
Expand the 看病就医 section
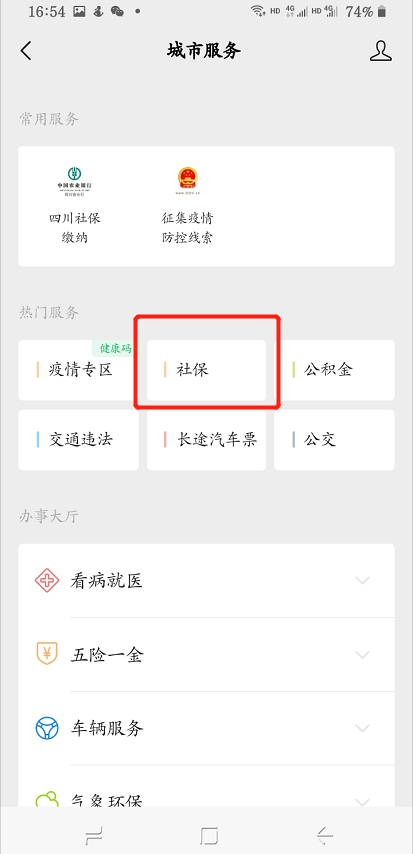206,581
